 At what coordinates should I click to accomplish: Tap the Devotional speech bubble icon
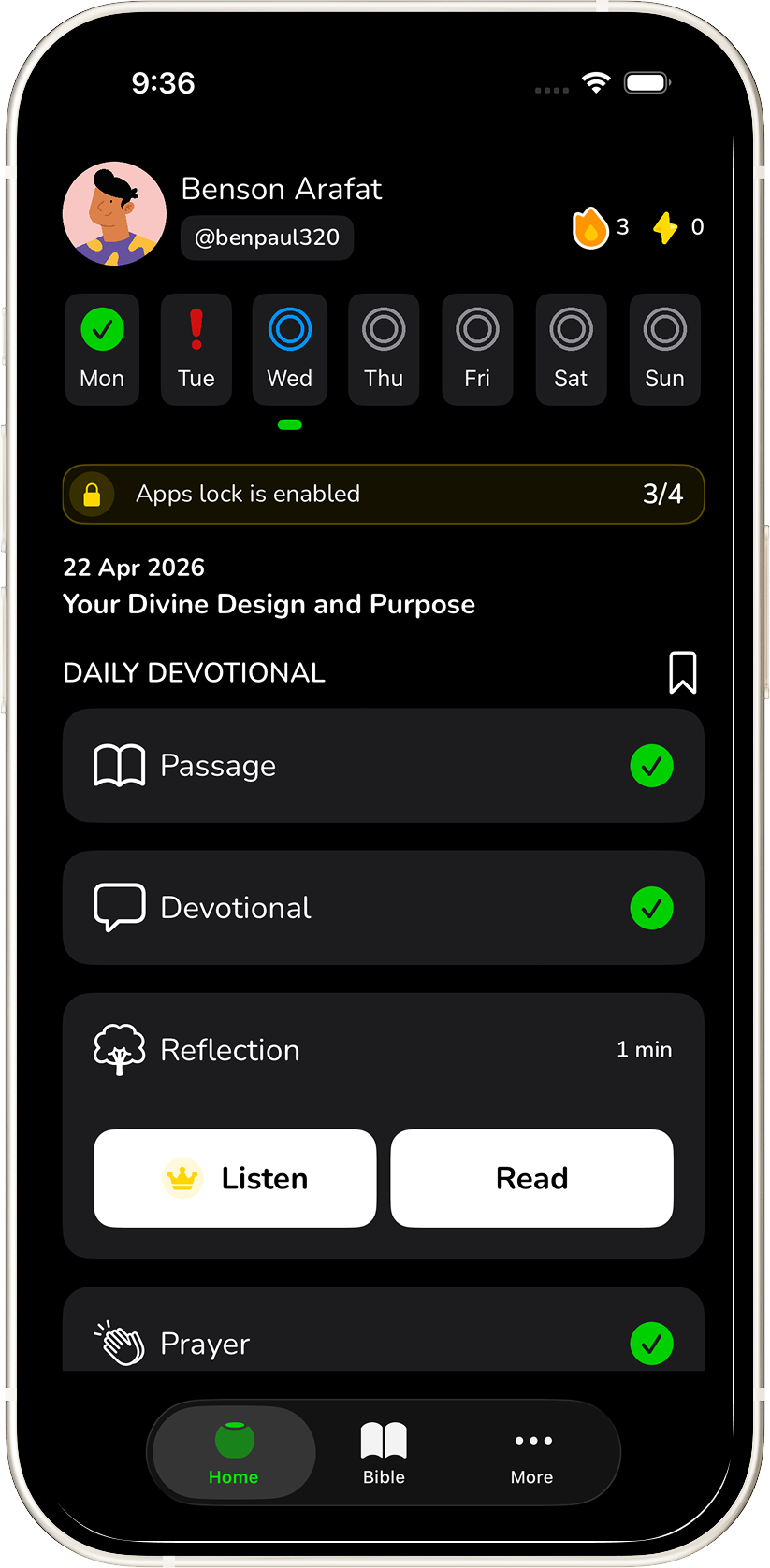pos(119,907)
